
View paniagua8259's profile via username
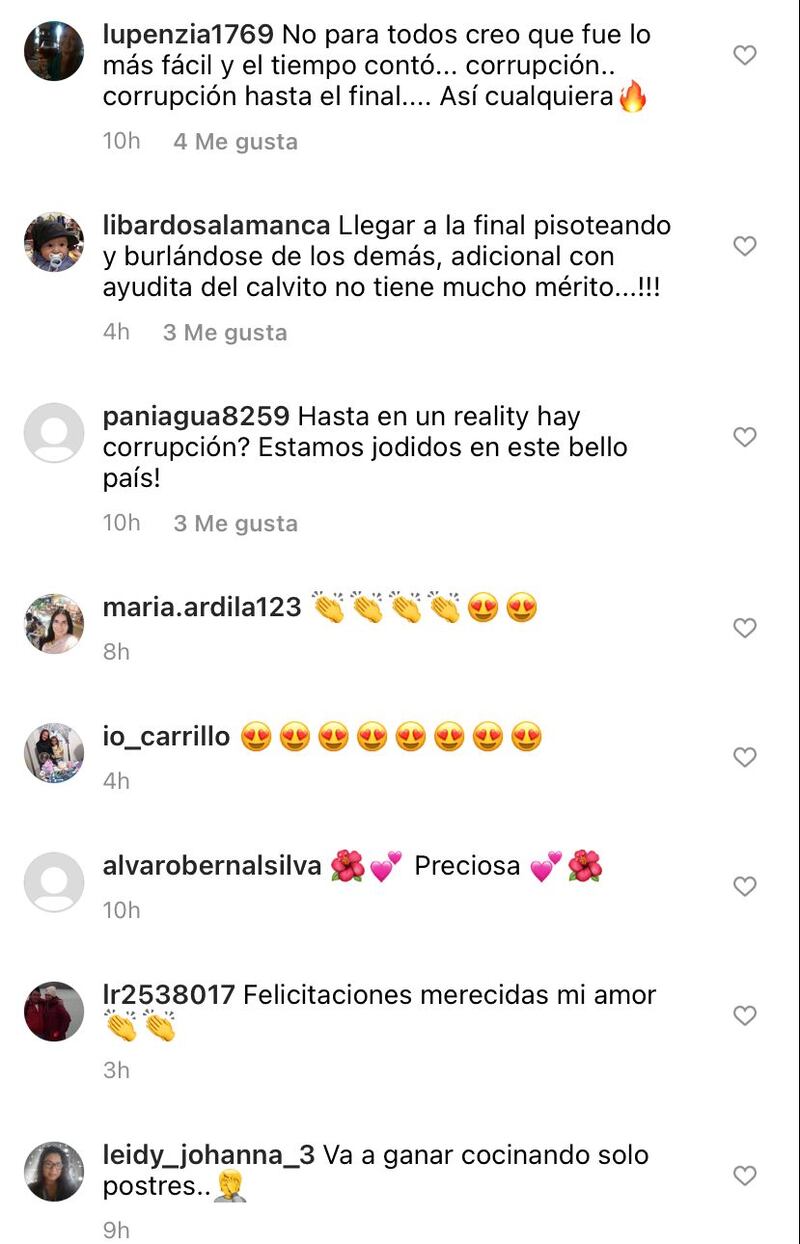196,416
